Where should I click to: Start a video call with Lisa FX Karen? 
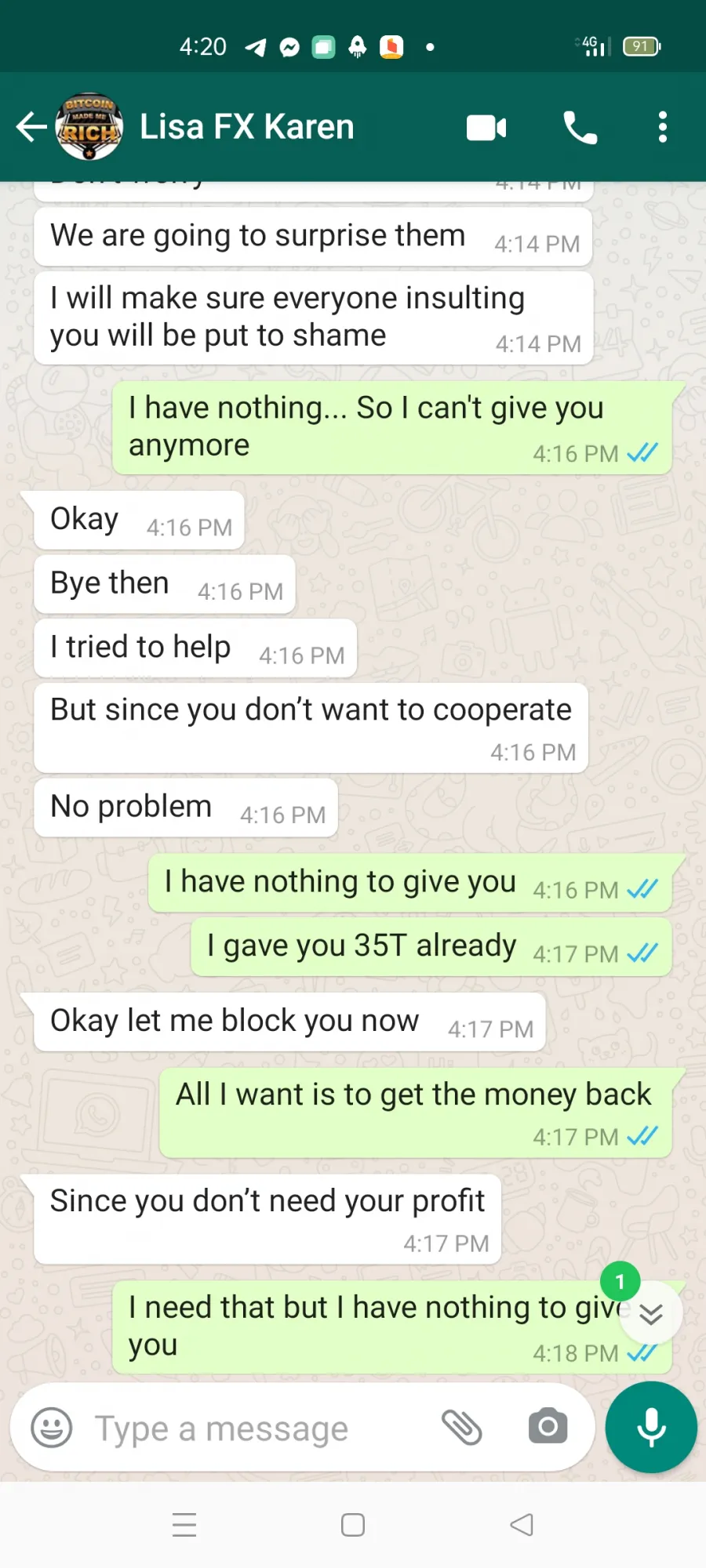[486, 127]
